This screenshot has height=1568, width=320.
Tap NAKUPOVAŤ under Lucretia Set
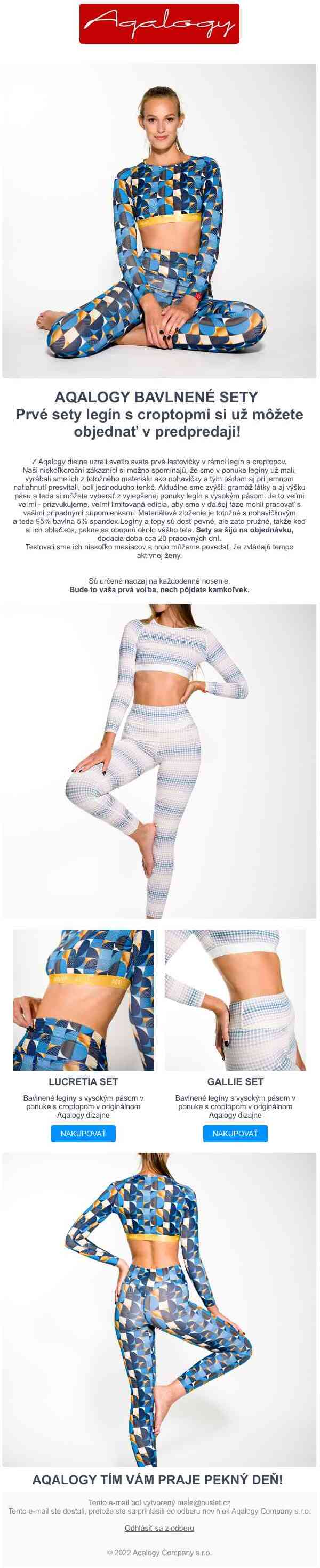coord(83,1134)
